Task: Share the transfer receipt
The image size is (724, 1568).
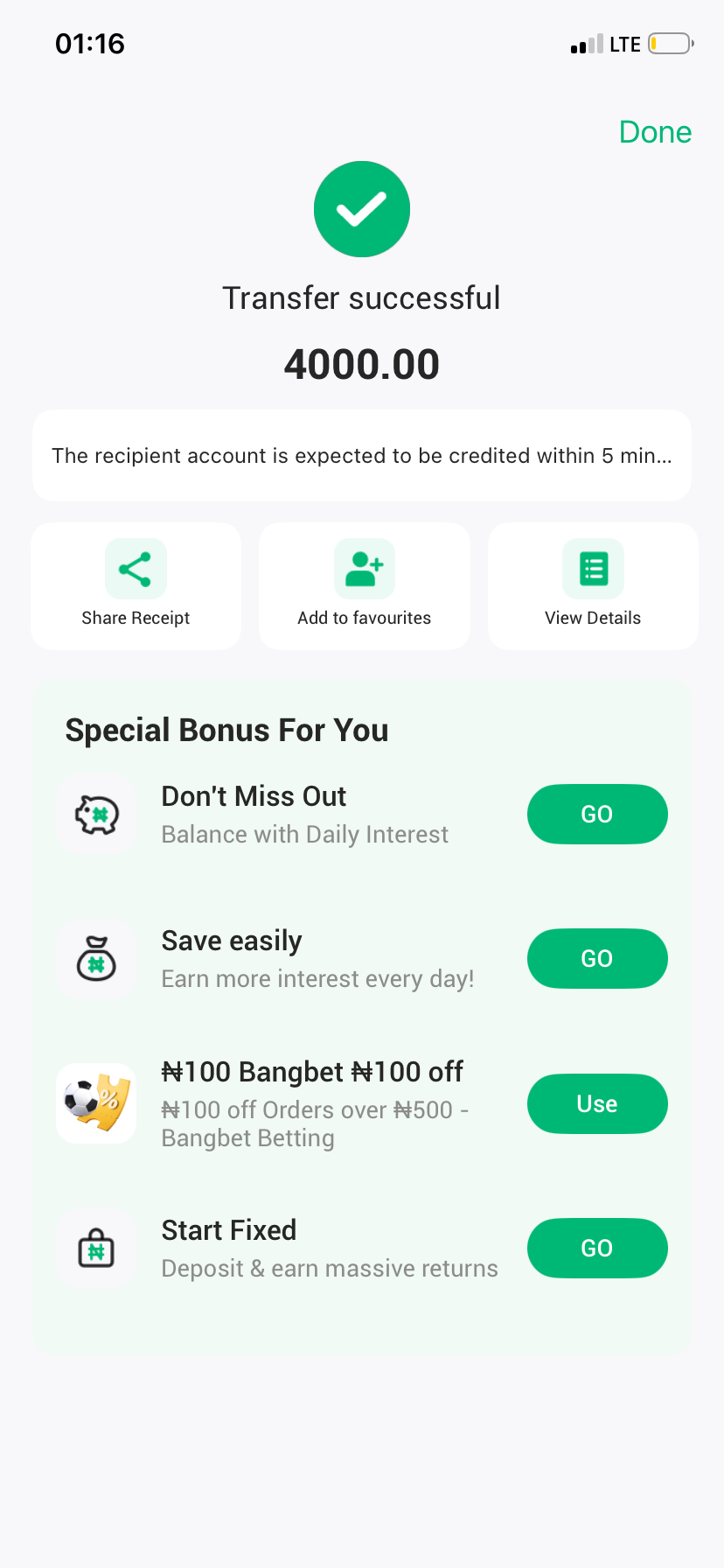Action: [136, 585]
